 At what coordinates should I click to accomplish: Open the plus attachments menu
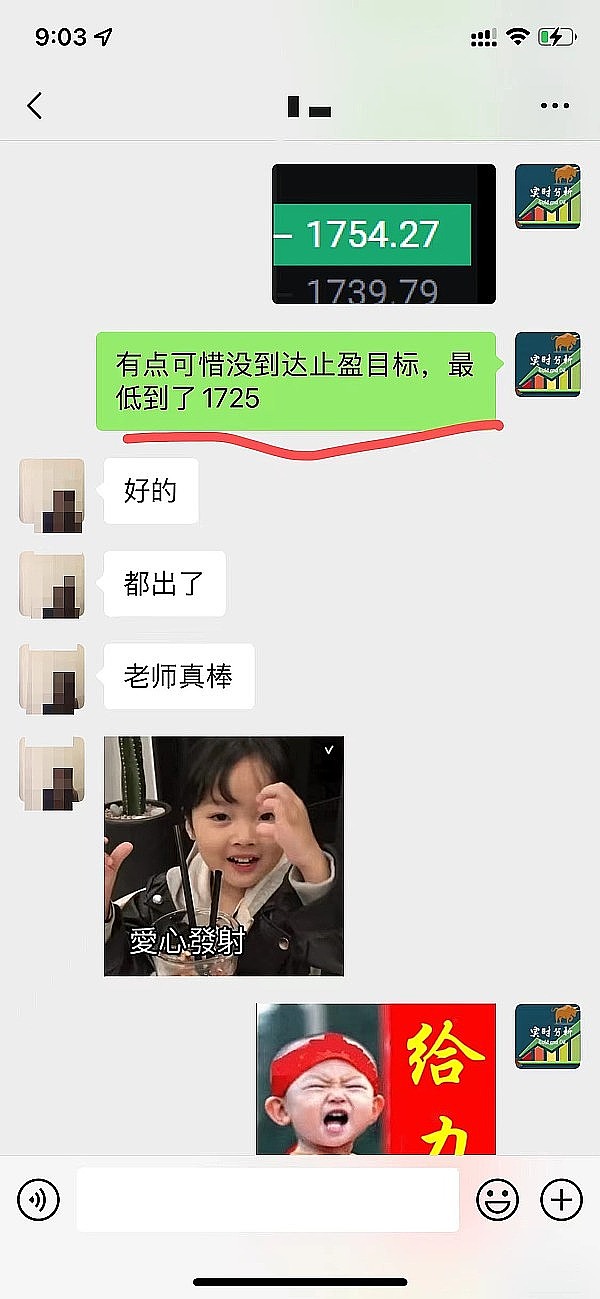click(x=561, y=1199)
